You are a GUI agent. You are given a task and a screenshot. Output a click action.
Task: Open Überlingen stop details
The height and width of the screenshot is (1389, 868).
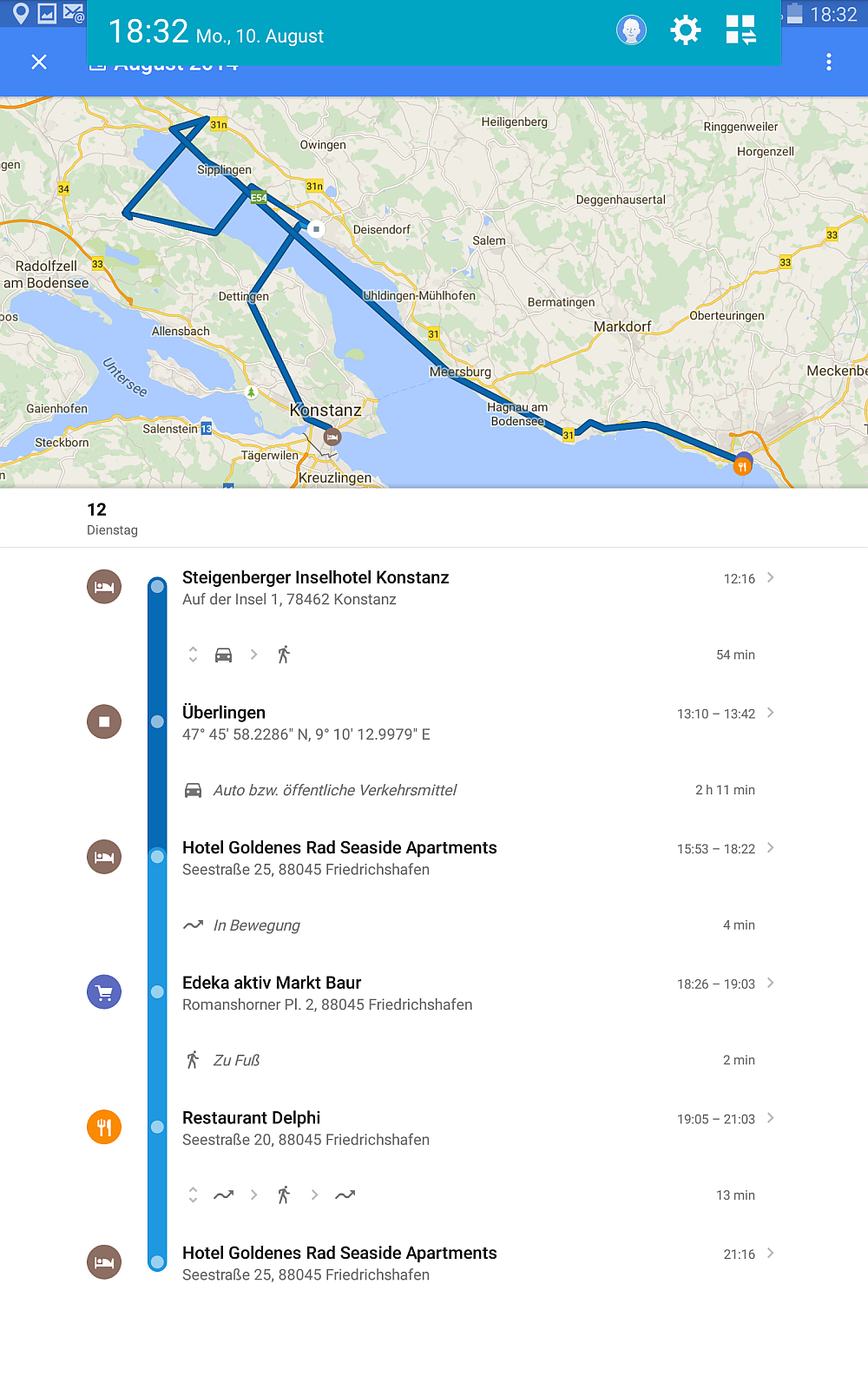tap(469, 722)
